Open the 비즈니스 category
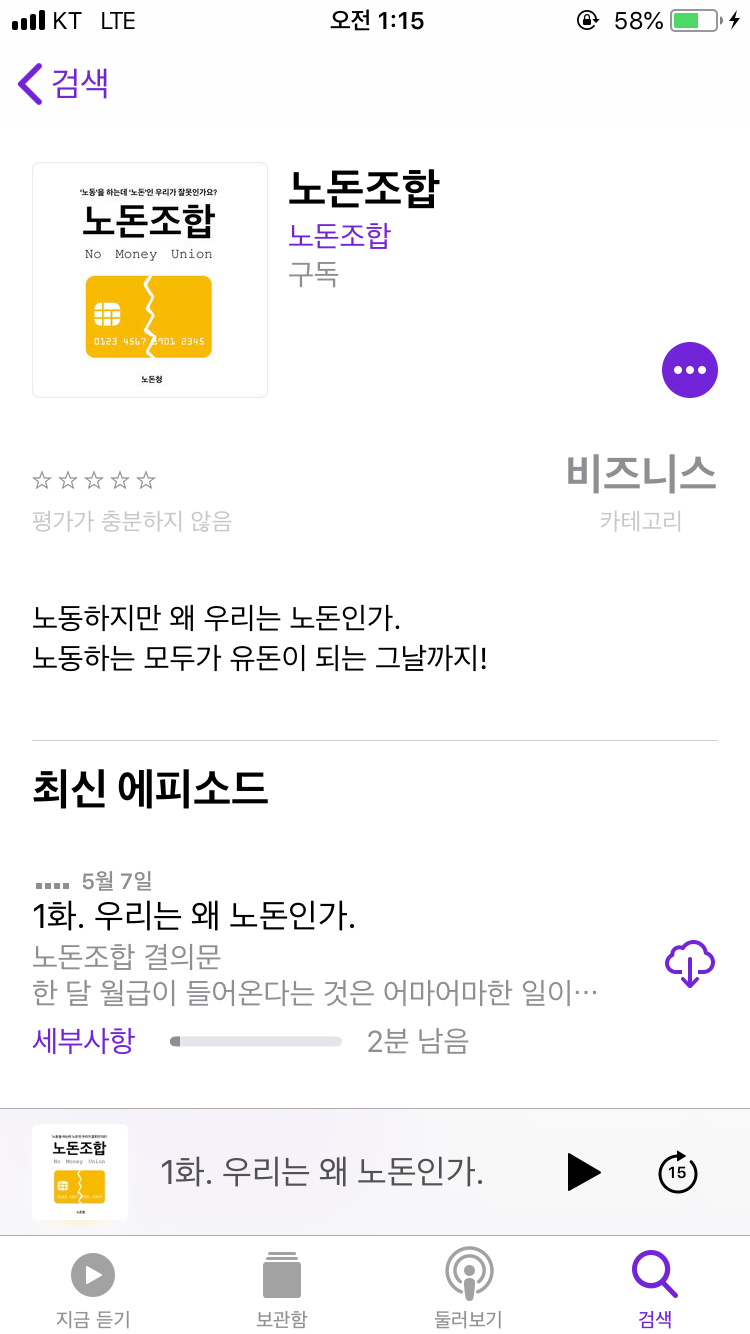 tap(641, 473)
